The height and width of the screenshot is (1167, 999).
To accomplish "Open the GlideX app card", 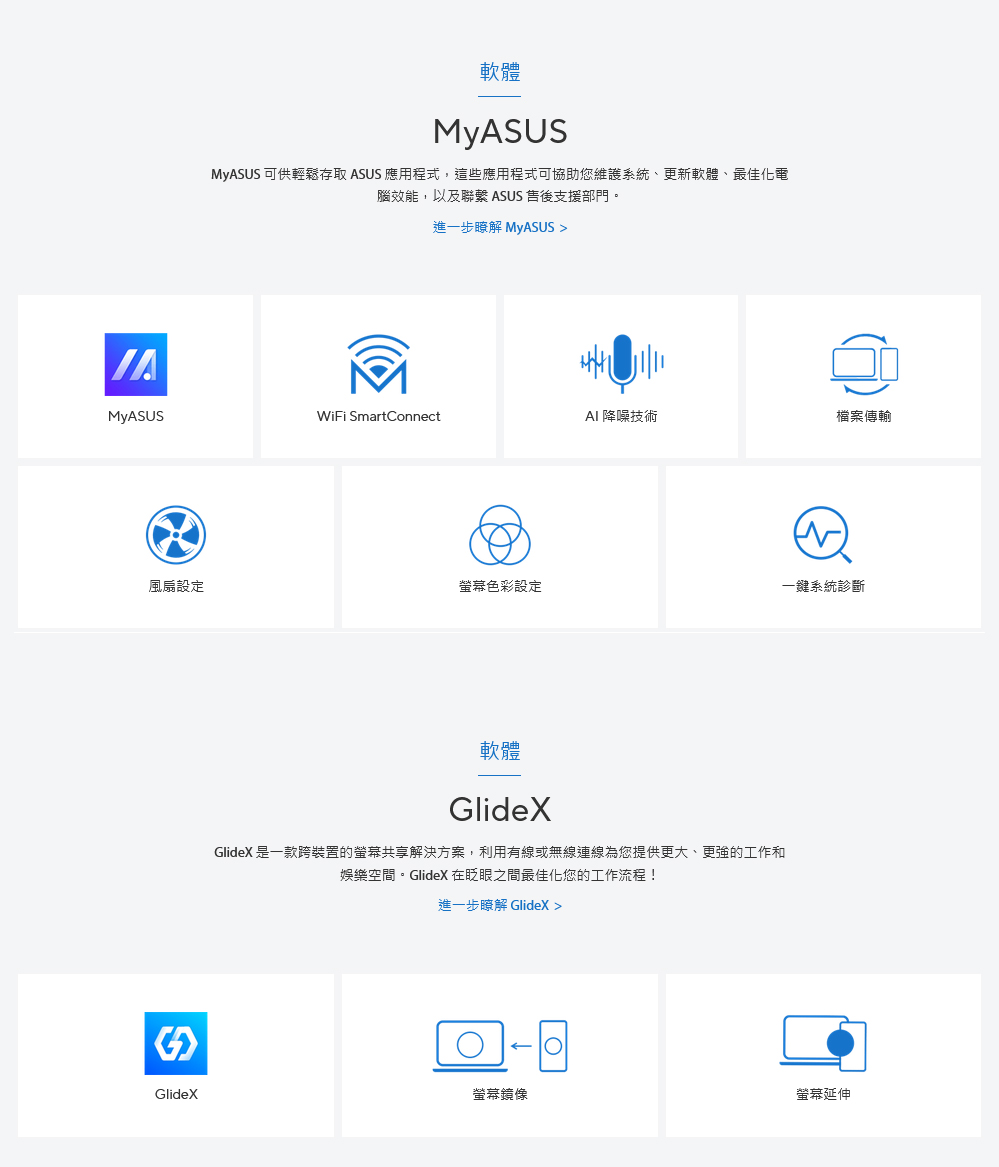I will tap(176, 1055).
